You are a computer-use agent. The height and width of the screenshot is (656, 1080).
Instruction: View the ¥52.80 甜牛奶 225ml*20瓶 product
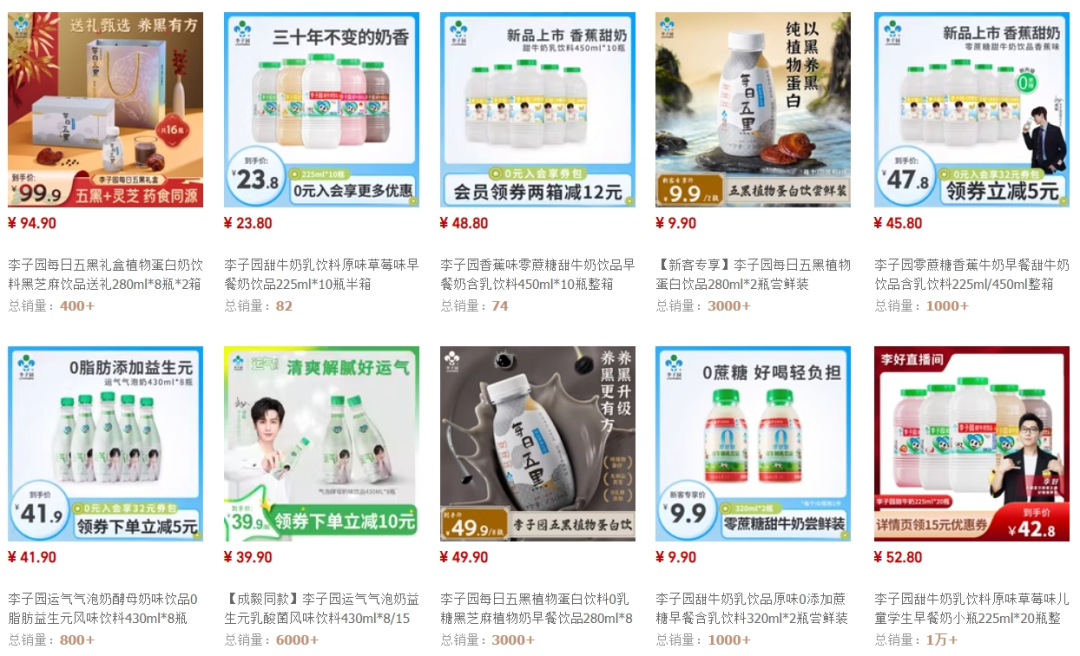coord(971,444)
